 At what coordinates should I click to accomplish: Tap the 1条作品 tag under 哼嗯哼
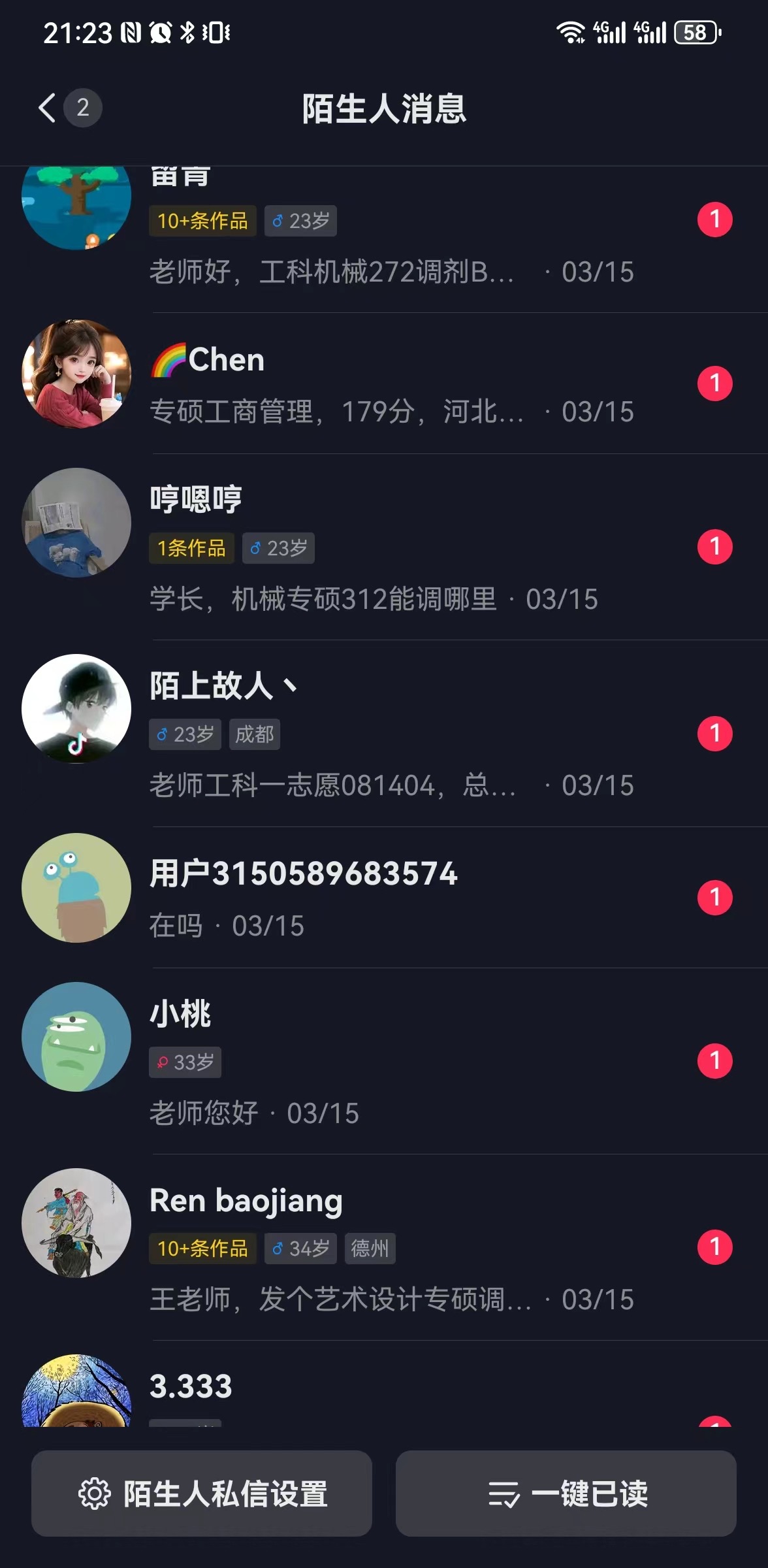(x=191, y=549)
